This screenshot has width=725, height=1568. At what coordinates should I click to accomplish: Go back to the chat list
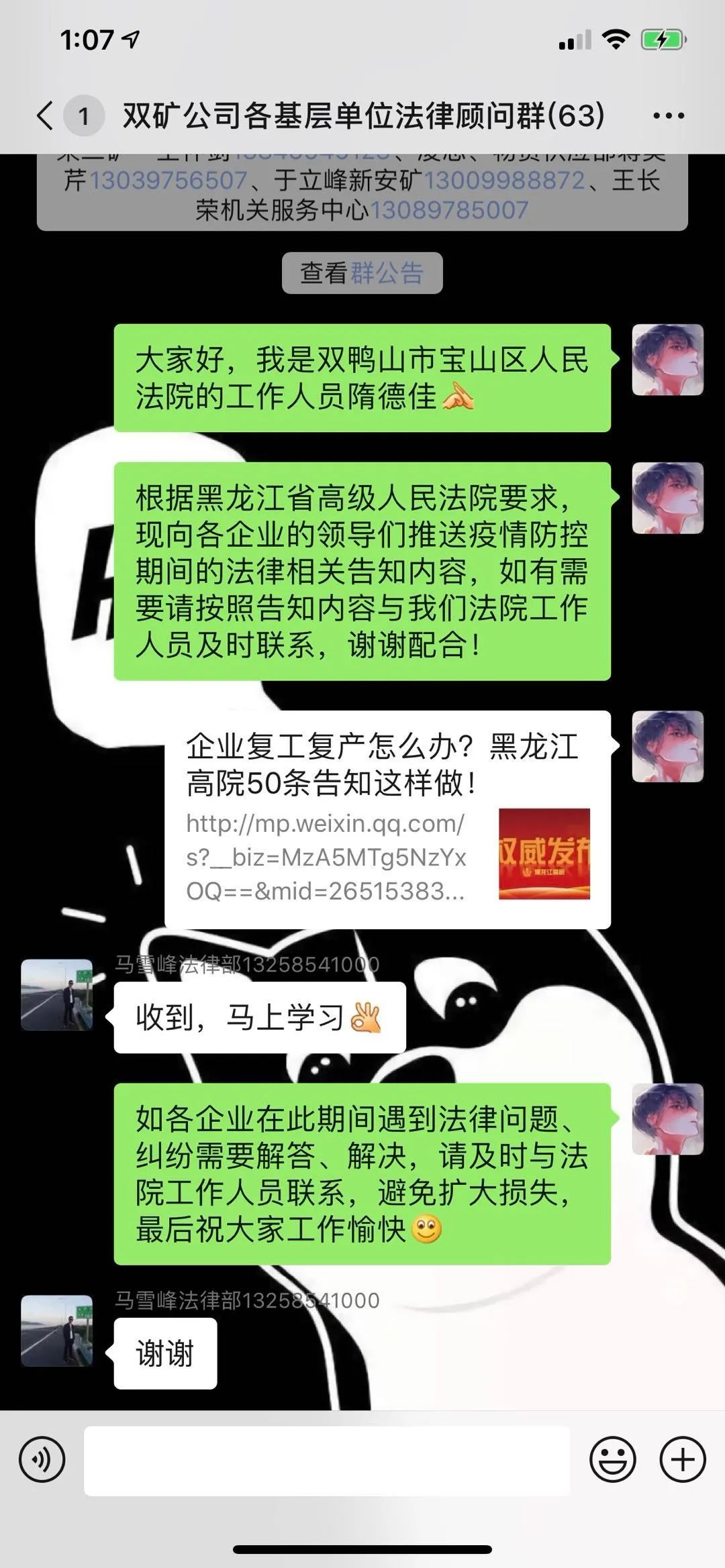[x=46, y=115]
